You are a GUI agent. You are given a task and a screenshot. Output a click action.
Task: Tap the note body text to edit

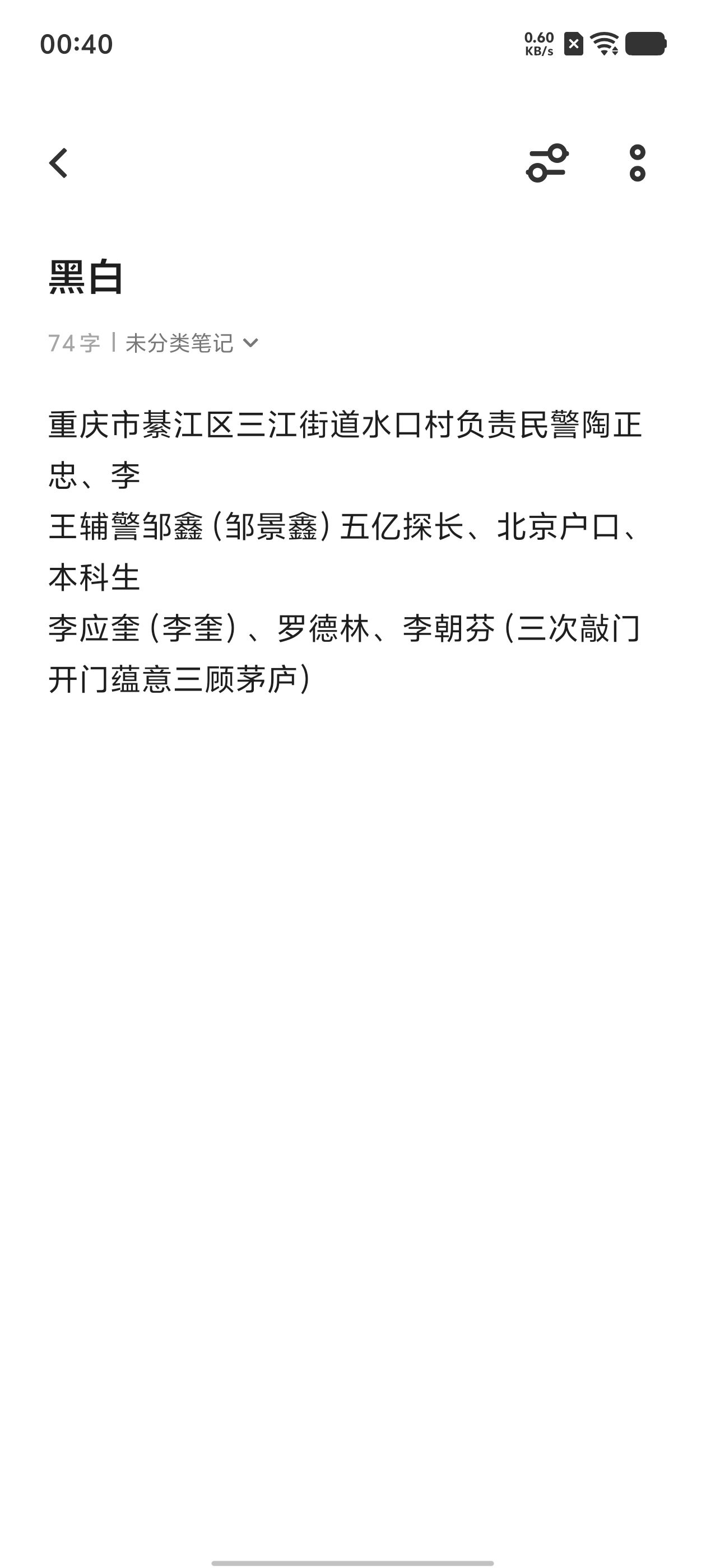pyautogui.click(x=344, y=551)
